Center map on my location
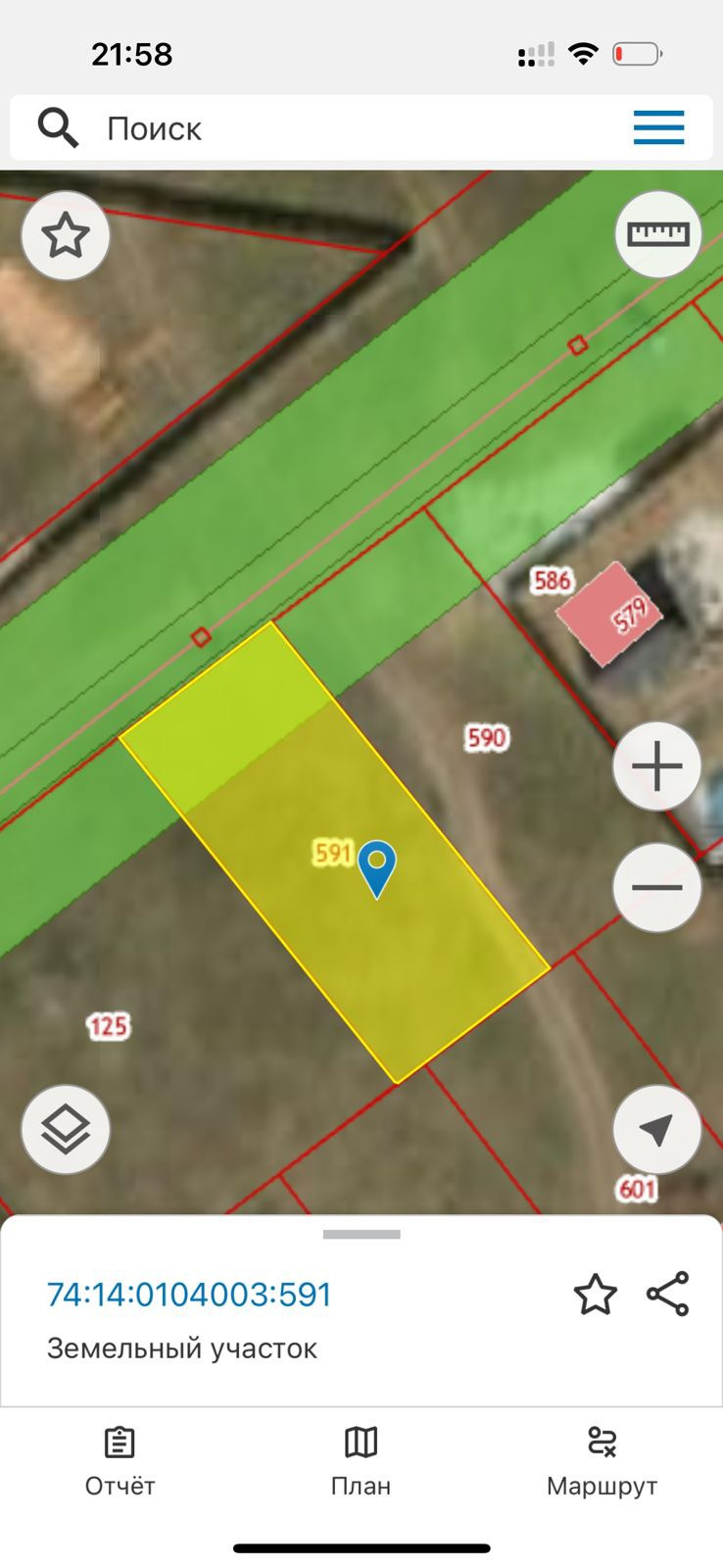 657,1130
